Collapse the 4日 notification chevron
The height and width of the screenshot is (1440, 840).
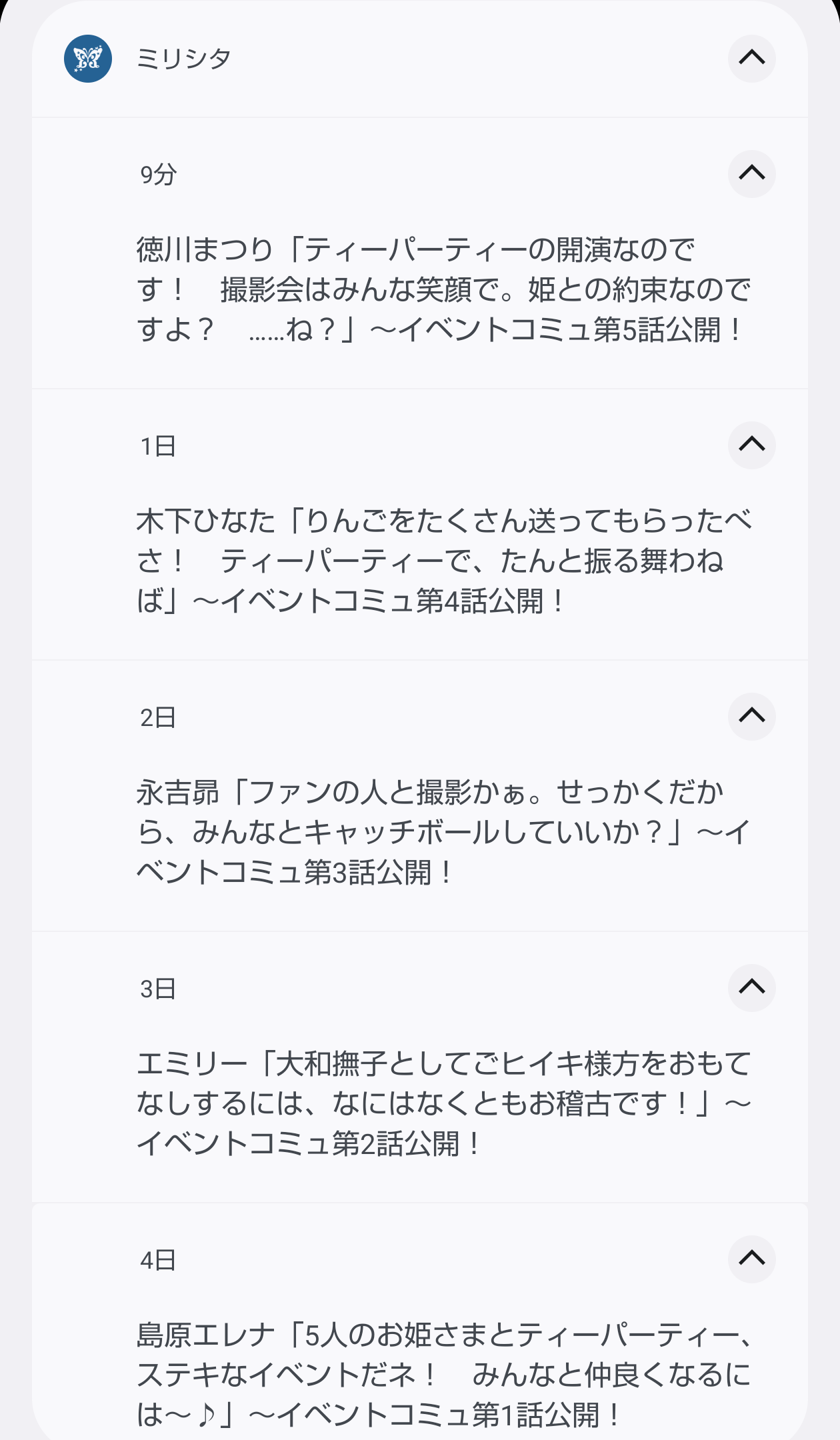pos(751,1259)
